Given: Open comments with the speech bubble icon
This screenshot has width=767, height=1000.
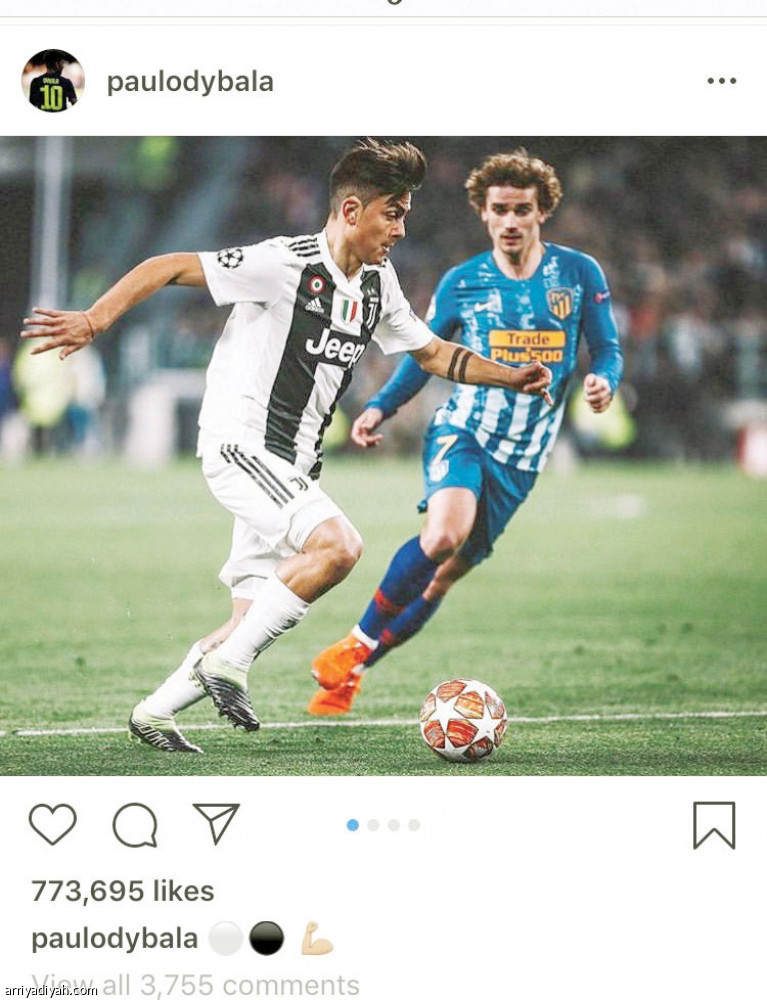Looking at the screenshot, I should click(x=135, y=826).
